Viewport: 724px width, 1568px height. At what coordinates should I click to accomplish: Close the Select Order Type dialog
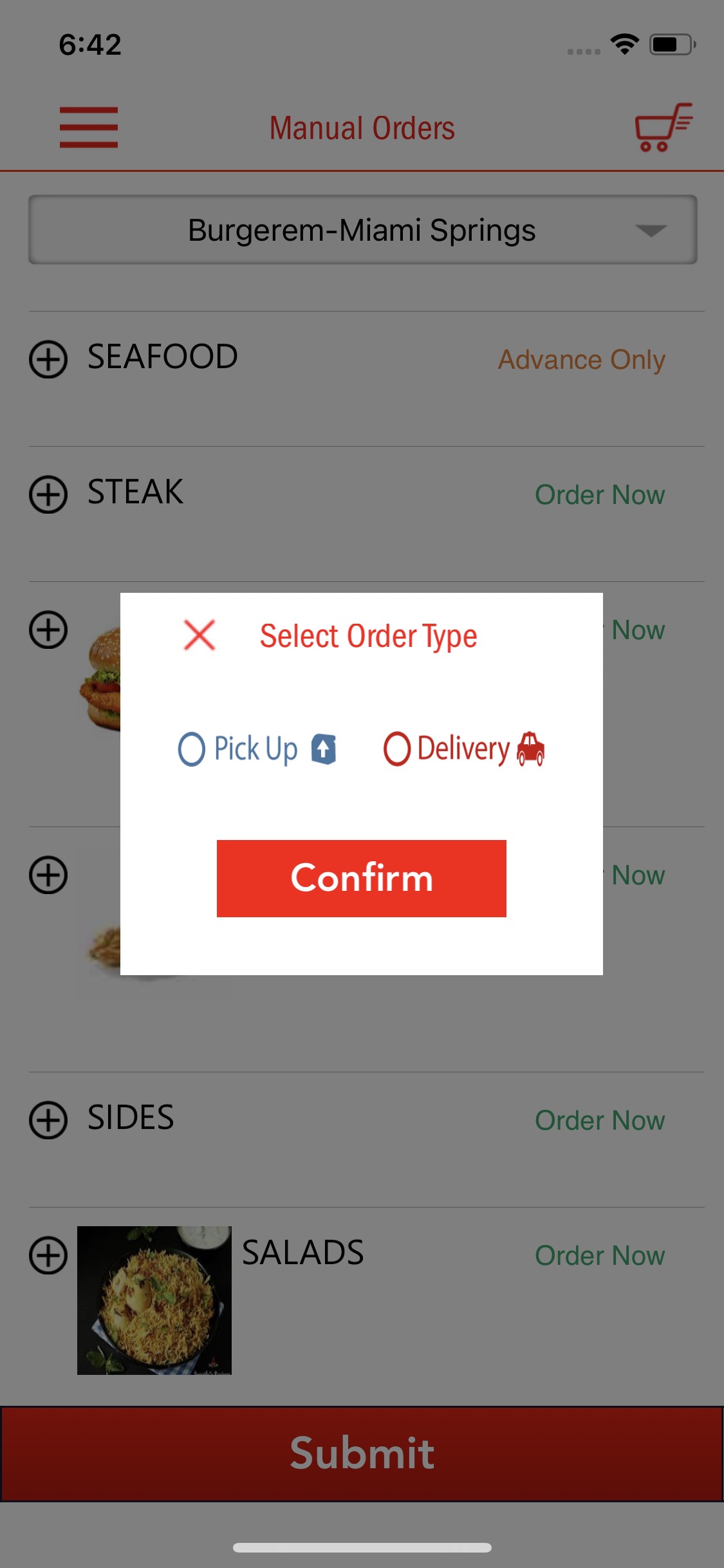click(x=200, y=635)
